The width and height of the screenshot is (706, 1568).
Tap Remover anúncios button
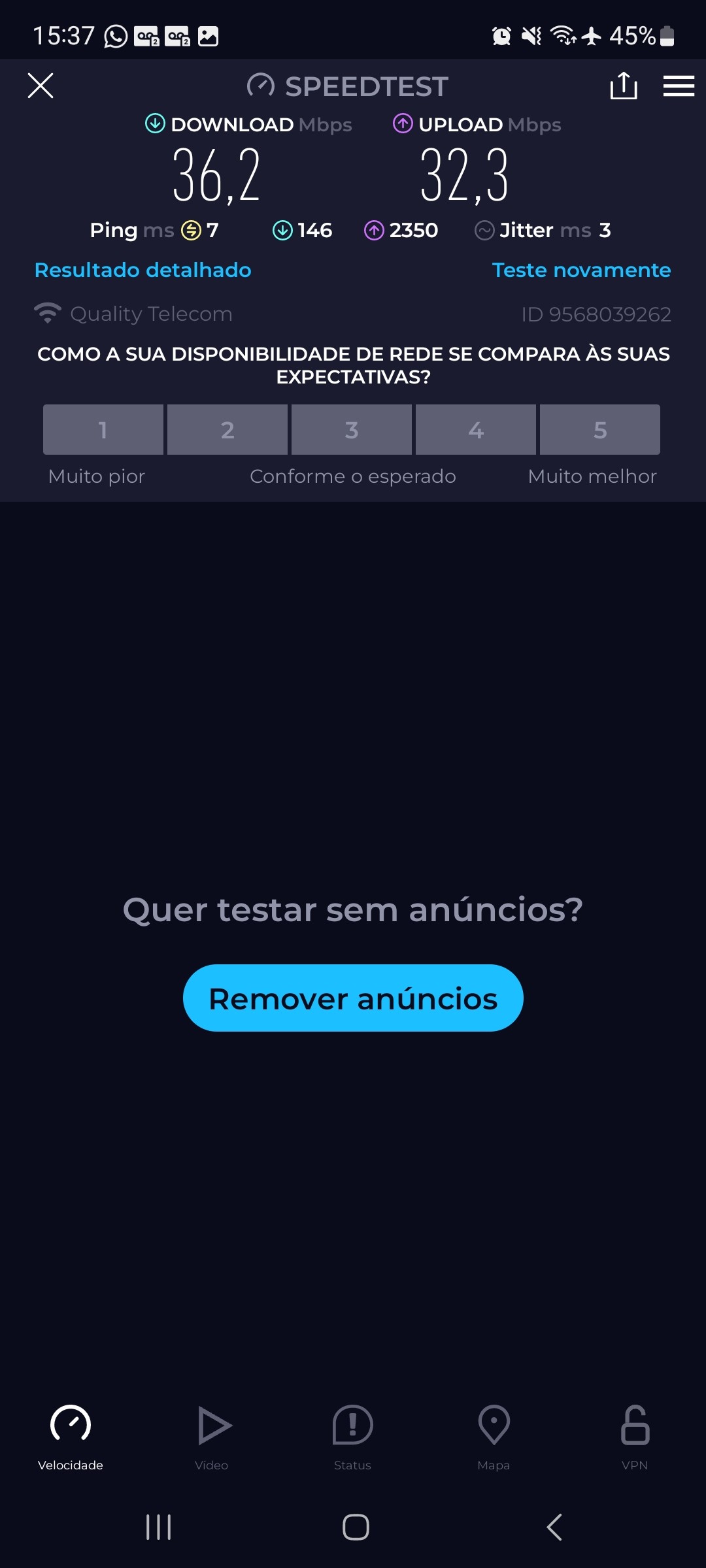pyautogui.click(x=353, y=998)
